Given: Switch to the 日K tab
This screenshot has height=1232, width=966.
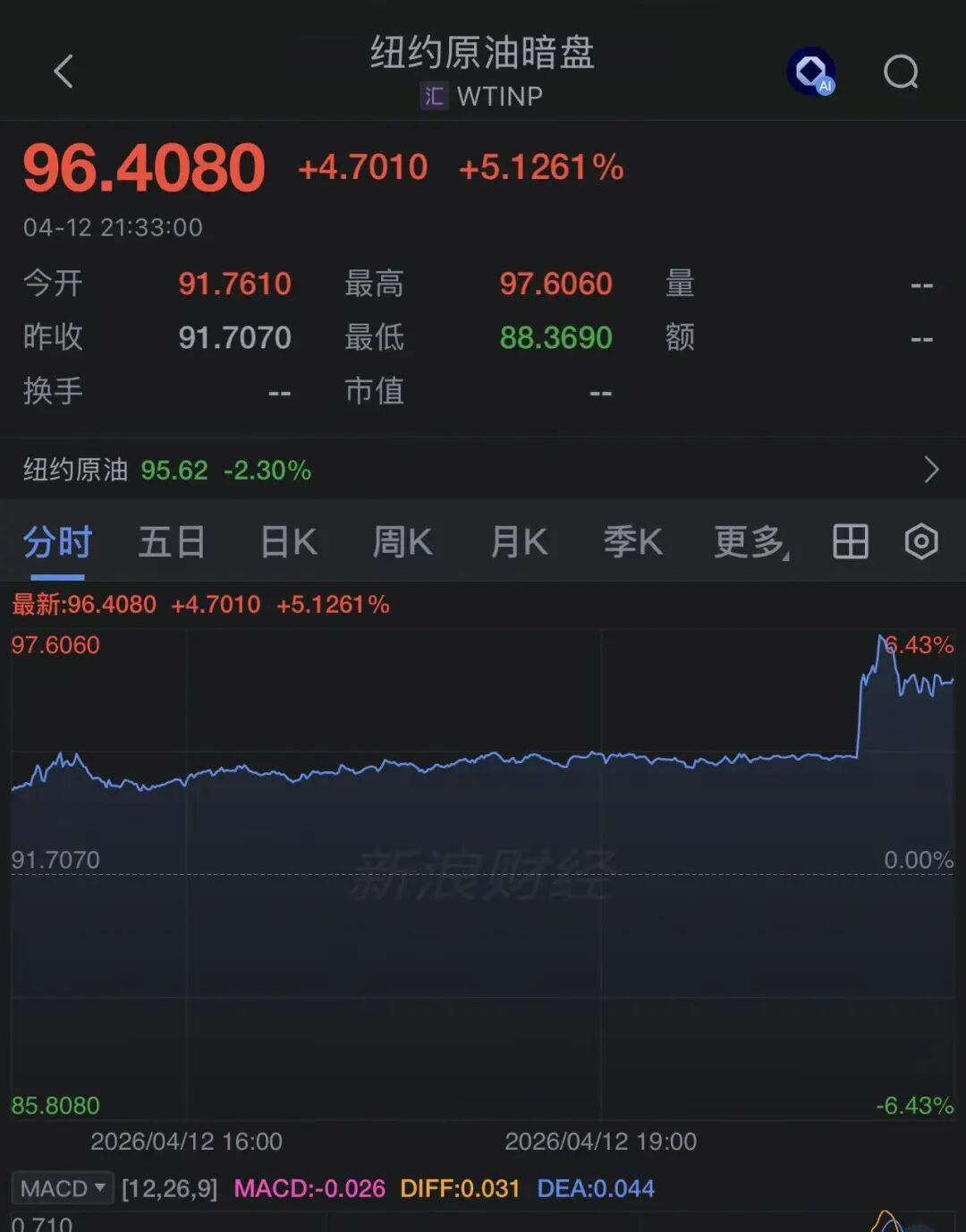Looking at the screenshot, I should [286, 541].
